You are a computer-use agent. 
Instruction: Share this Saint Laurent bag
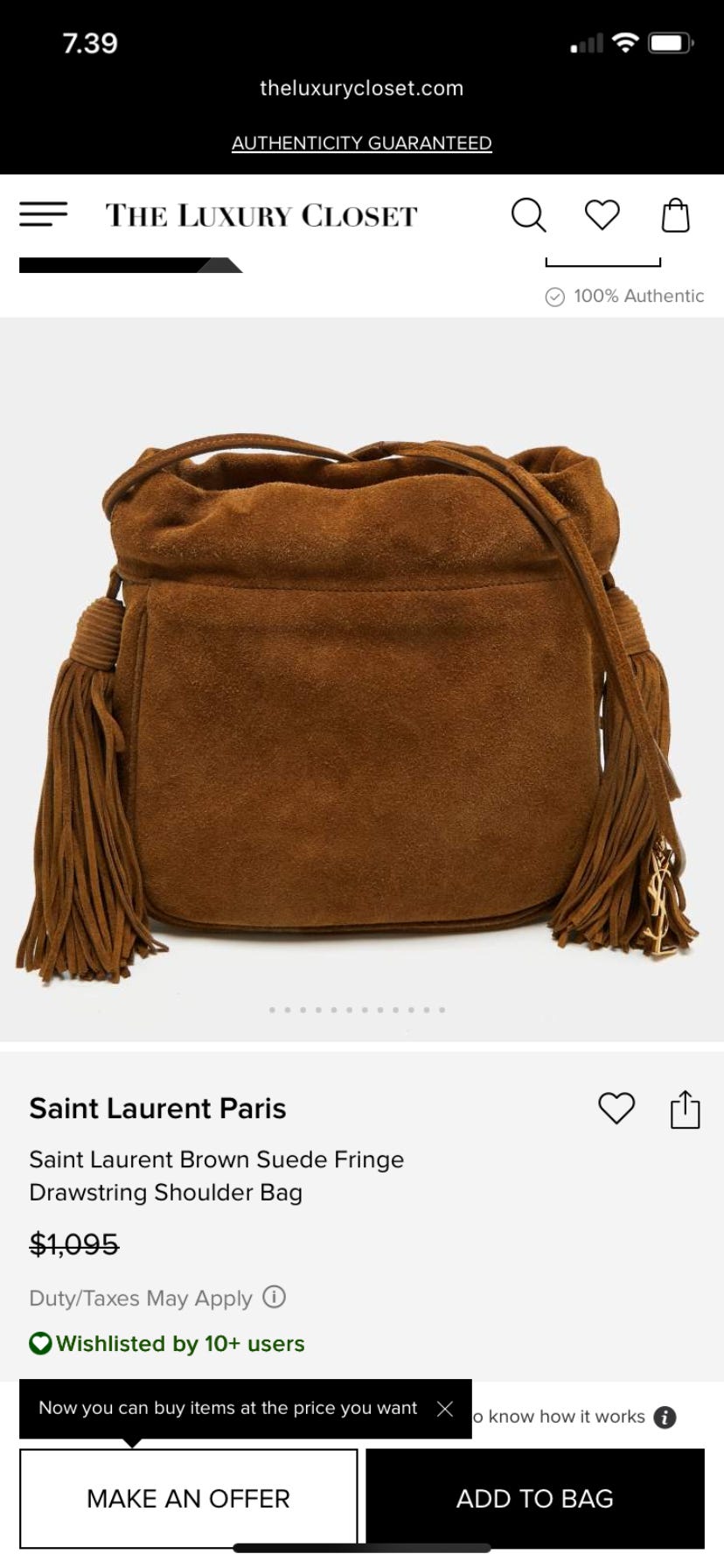point(685,1109)
